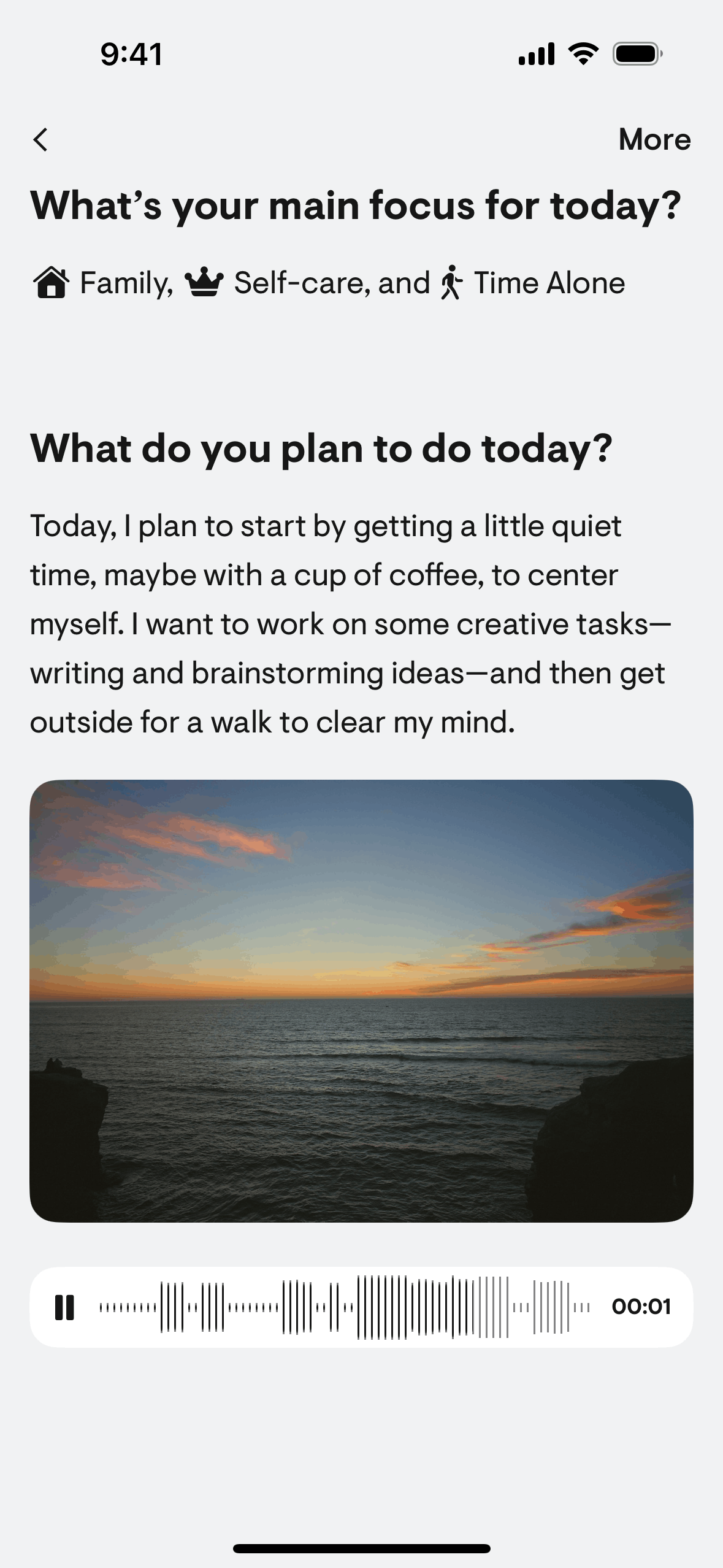This screenshot has height=1568, width=723.
Task: Go back using the arrow icon
Action: click(x=40, y=140)
